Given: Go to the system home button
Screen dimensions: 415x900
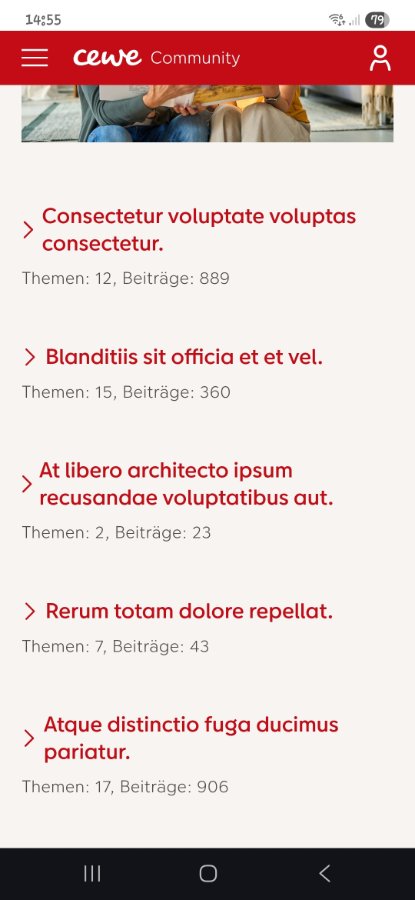Looking at the screenshot, I should pyautogui.click(x=208, y=874).
